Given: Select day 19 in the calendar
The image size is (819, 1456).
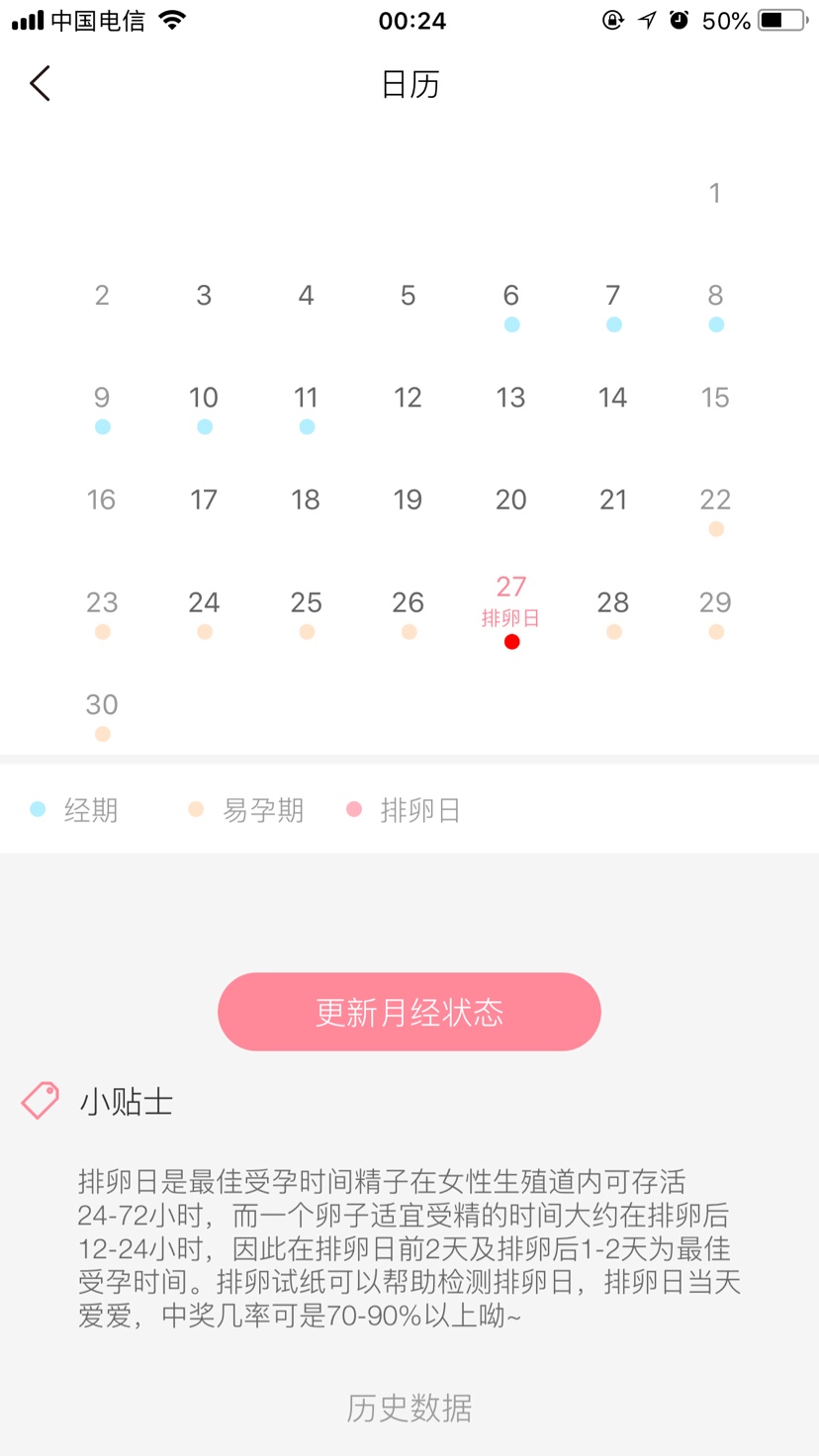Looking at the screenshot, I should 408,500.
